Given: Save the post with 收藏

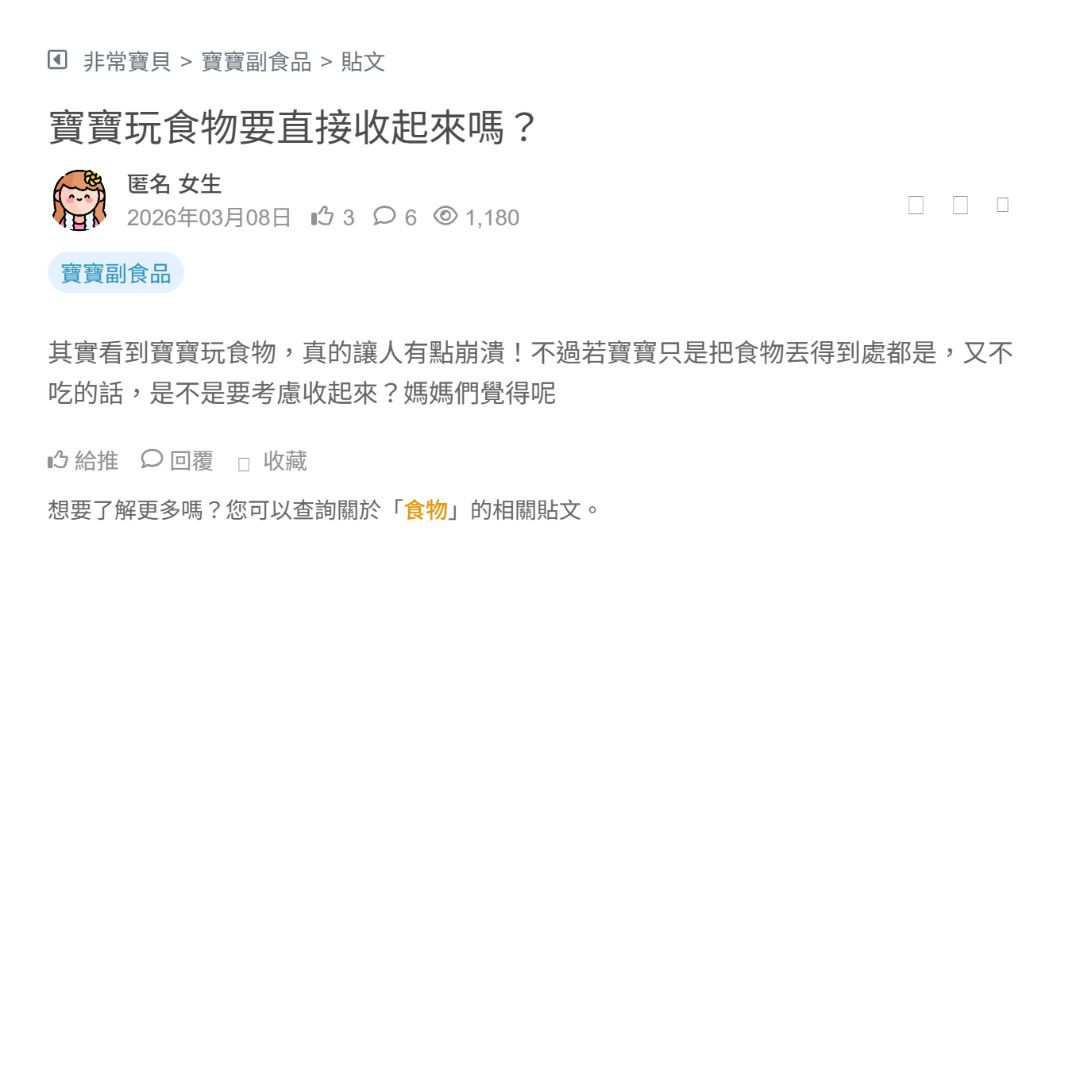Looking at the screenshot, I should [x=273, y=461].
